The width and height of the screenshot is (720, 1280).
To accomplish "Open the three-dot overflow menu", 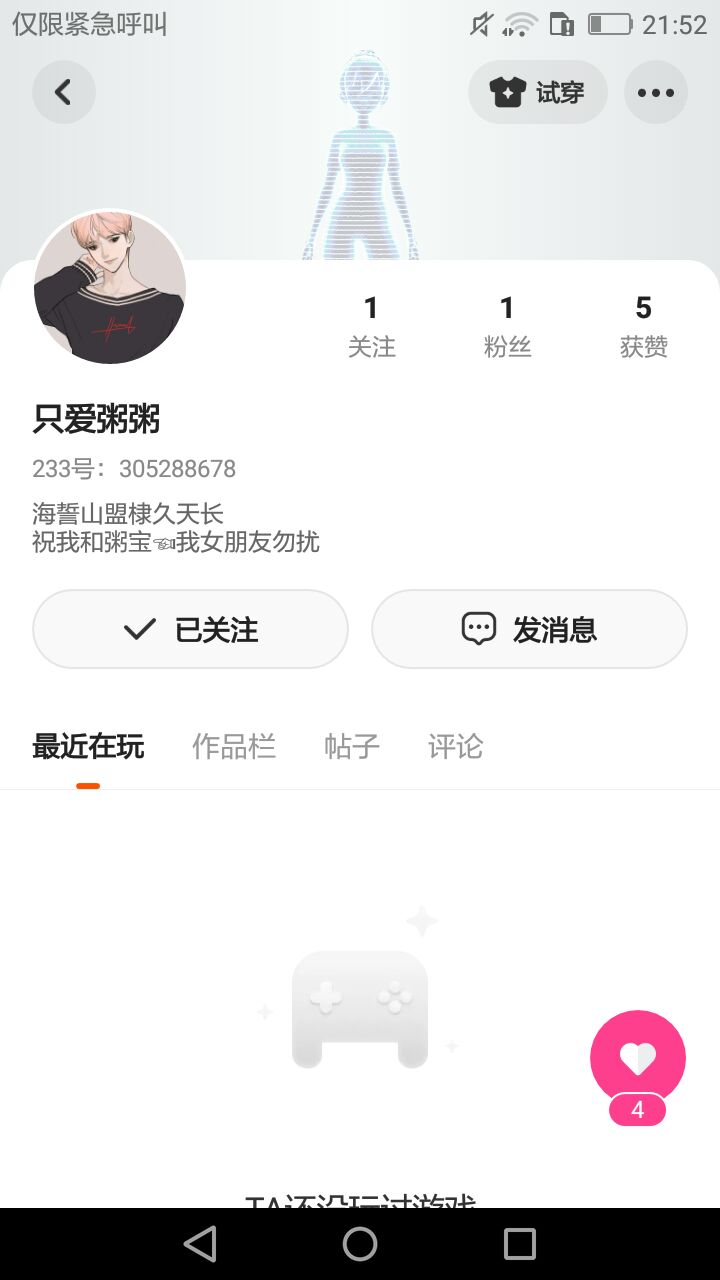I will (x=656, y=92).
